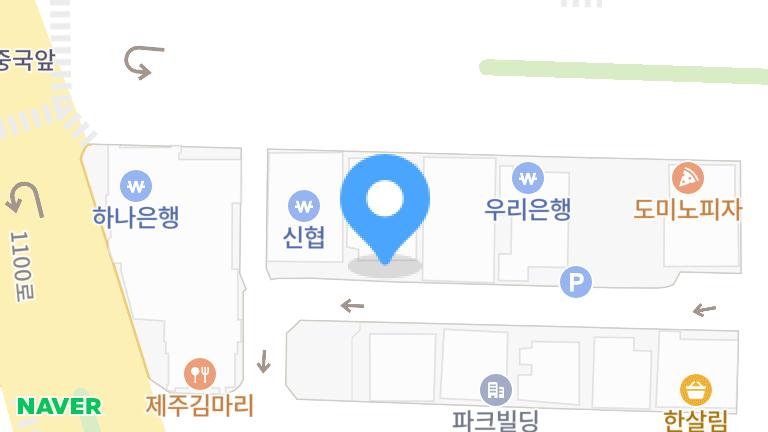Screen dimensions: 768x432
Task: Select the 한살림 store marker
Action: click(x=696, y=390)
